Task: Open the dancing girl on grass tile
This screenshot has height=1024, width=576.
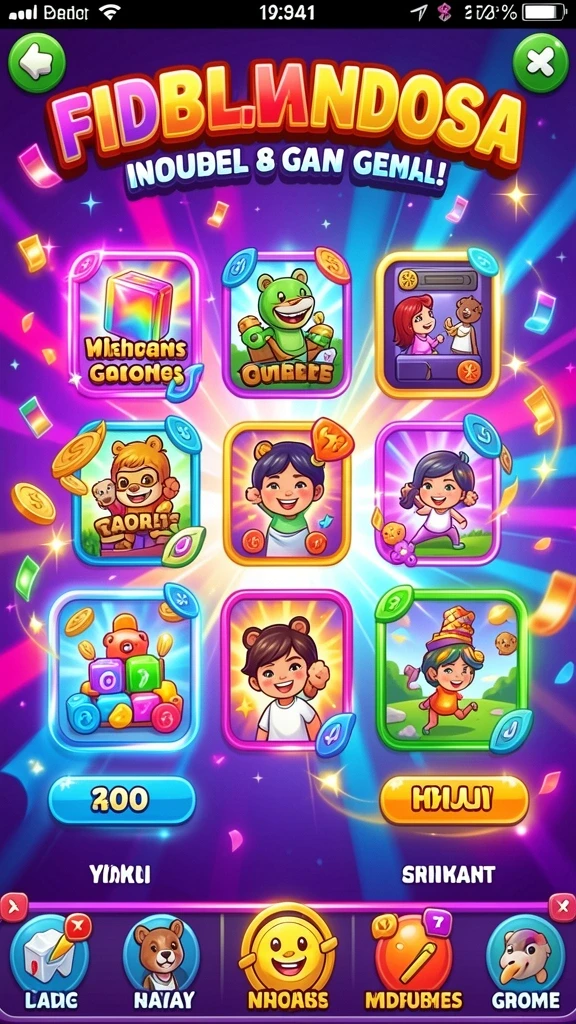Action: 439,494
